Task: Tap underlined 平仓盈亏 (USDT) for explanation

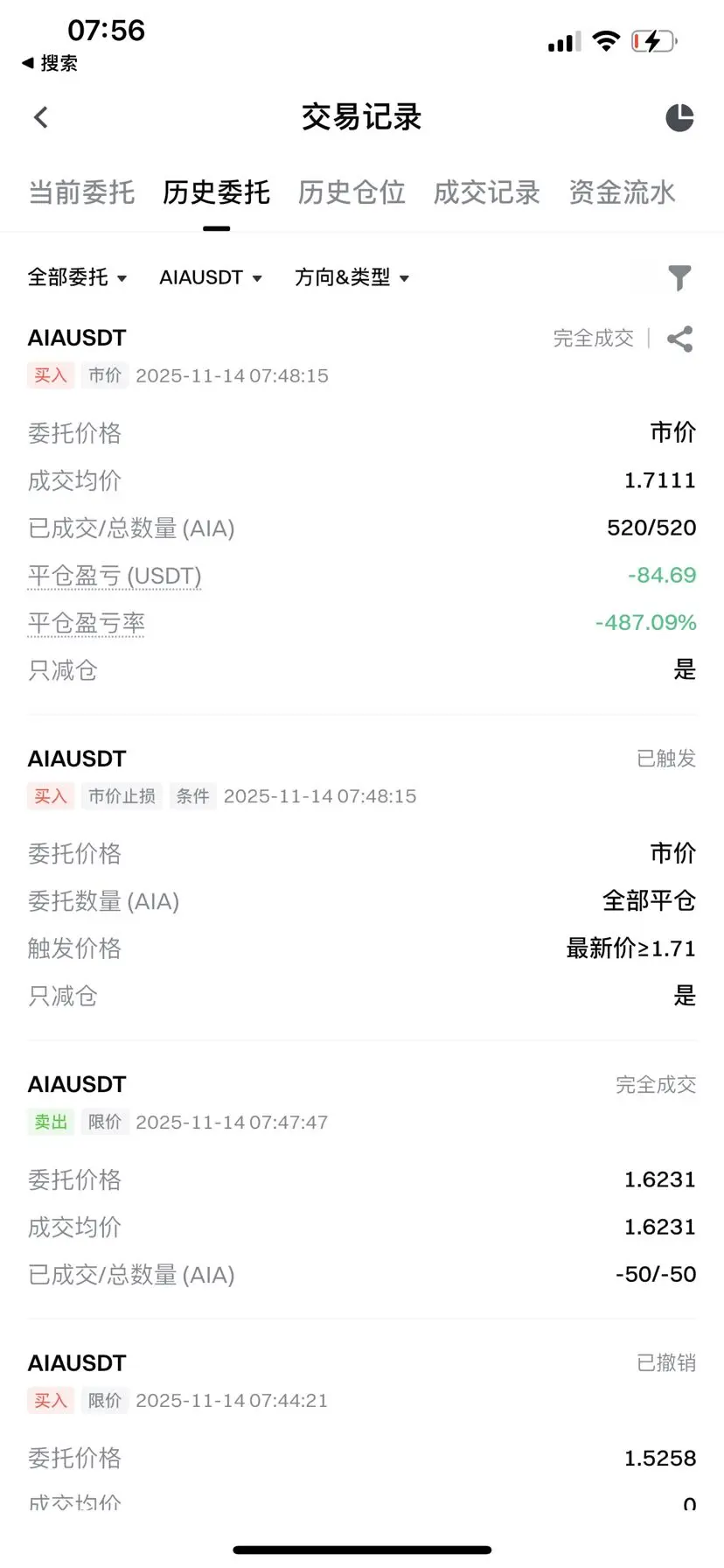Action: pos(115,576)
